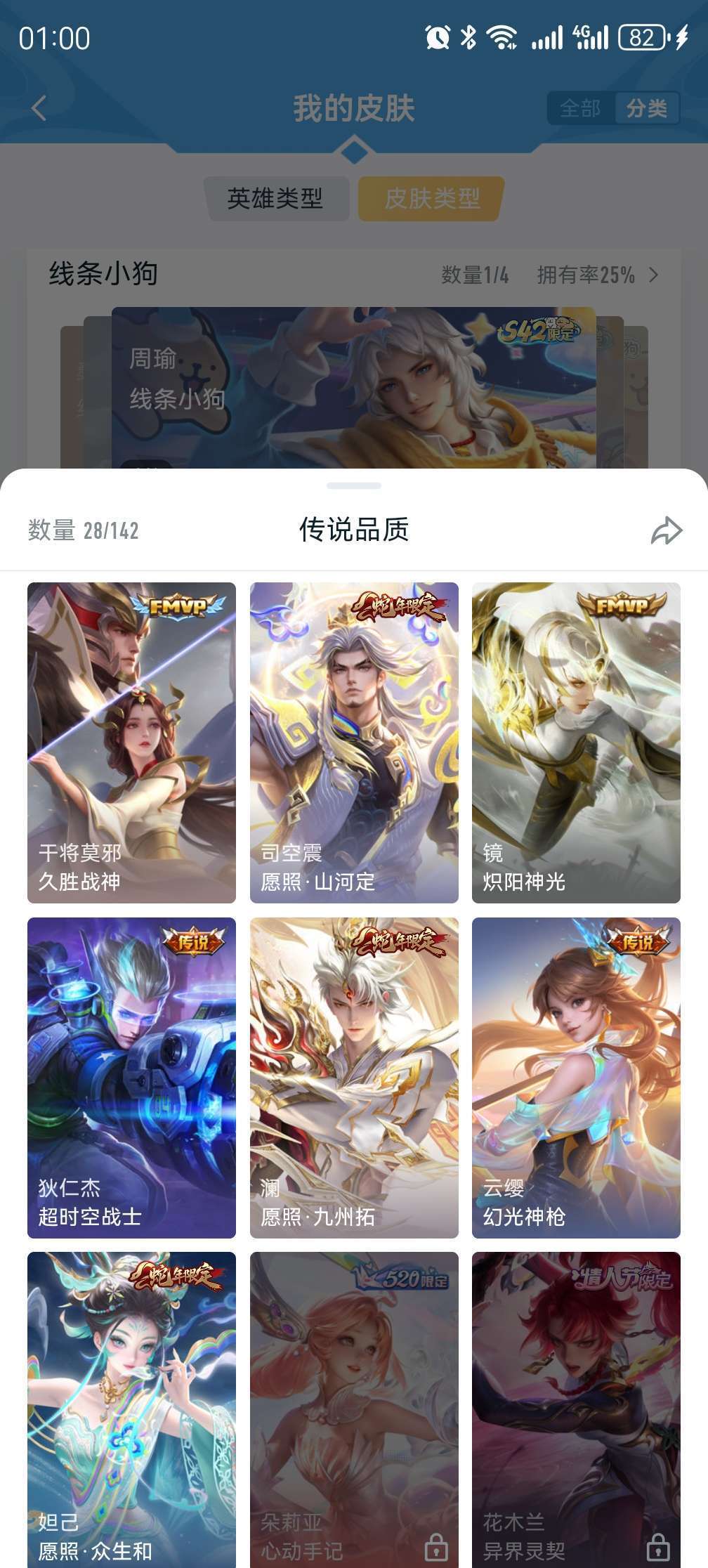Open 线条小狗 ownership rate details

[x=596, y=275]
